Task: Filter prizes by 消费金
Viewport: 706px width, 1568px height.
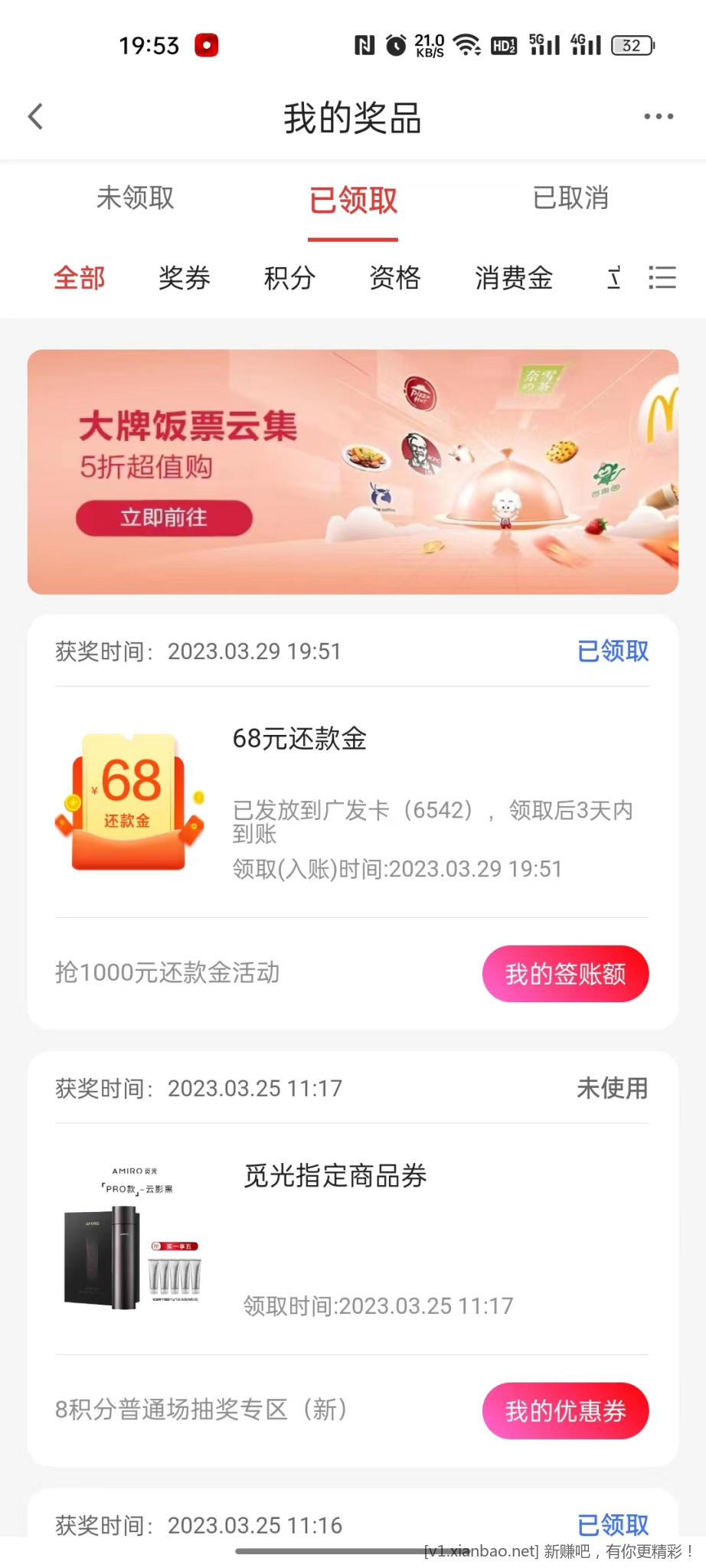Action: coord(514,278)
